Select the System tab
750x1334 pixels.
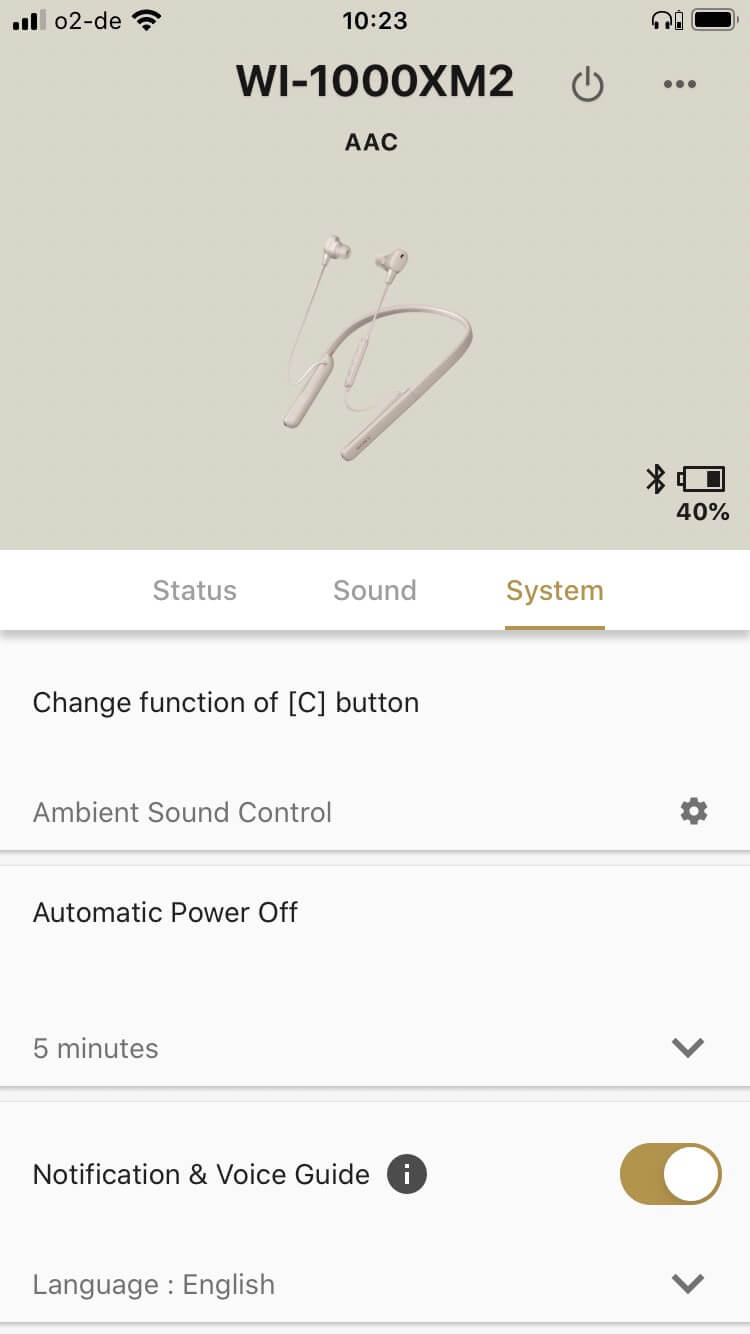tap(554, 590)
